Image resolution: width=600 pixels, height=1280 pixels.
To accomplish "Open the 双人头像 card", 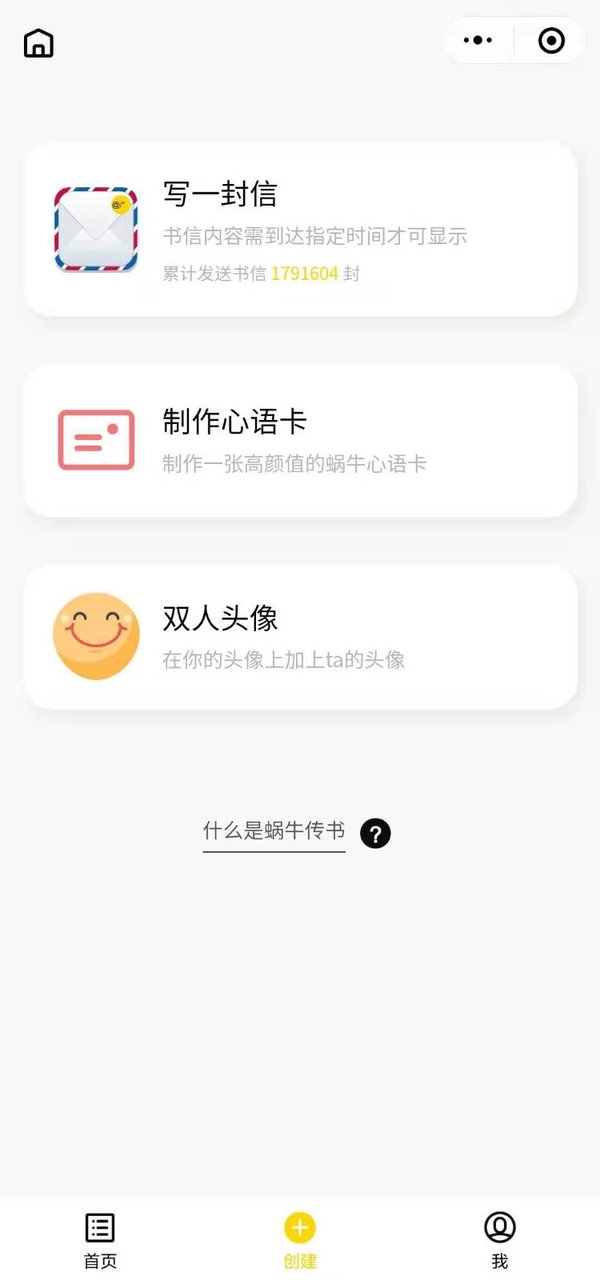I will coord(300,637).
